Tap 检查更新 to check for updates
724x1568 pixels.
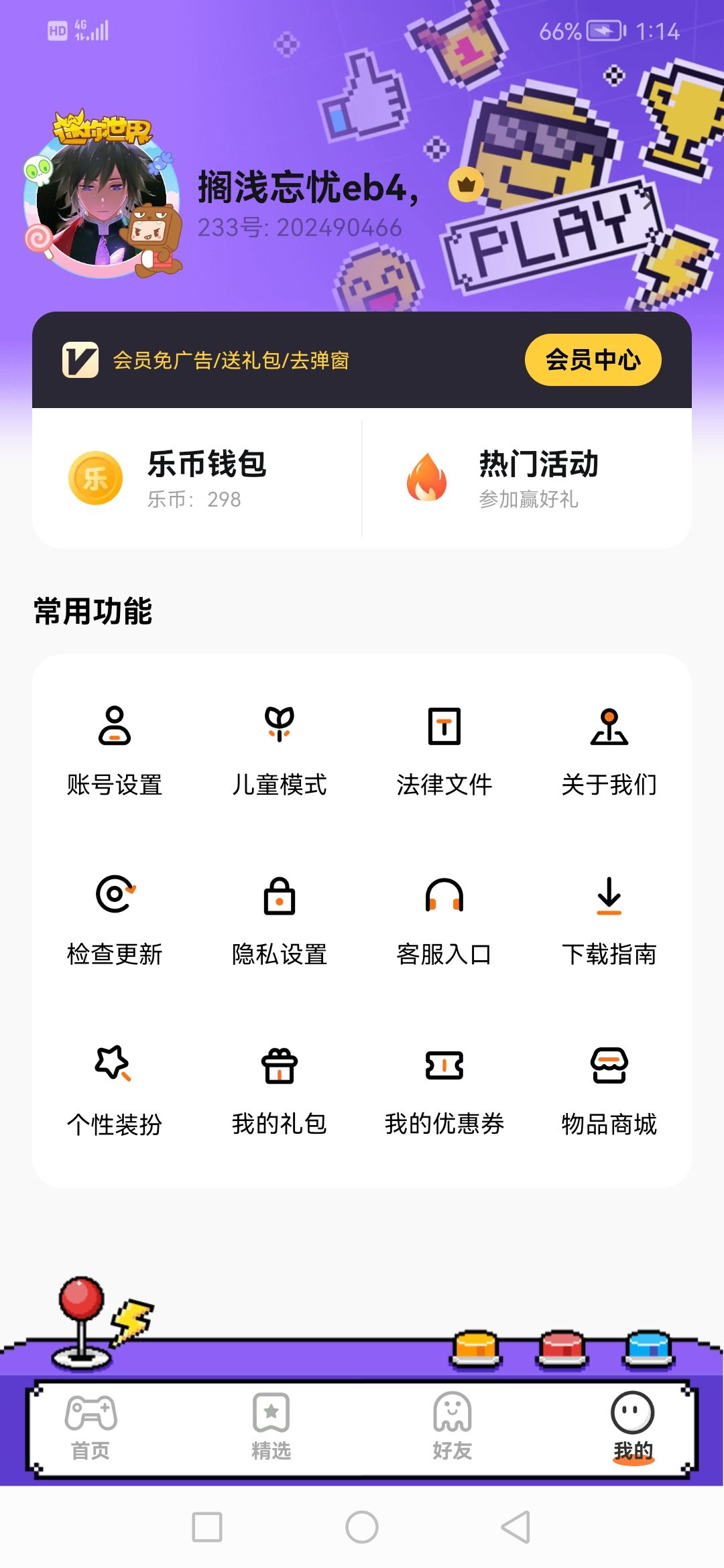(x=115, y=920)
